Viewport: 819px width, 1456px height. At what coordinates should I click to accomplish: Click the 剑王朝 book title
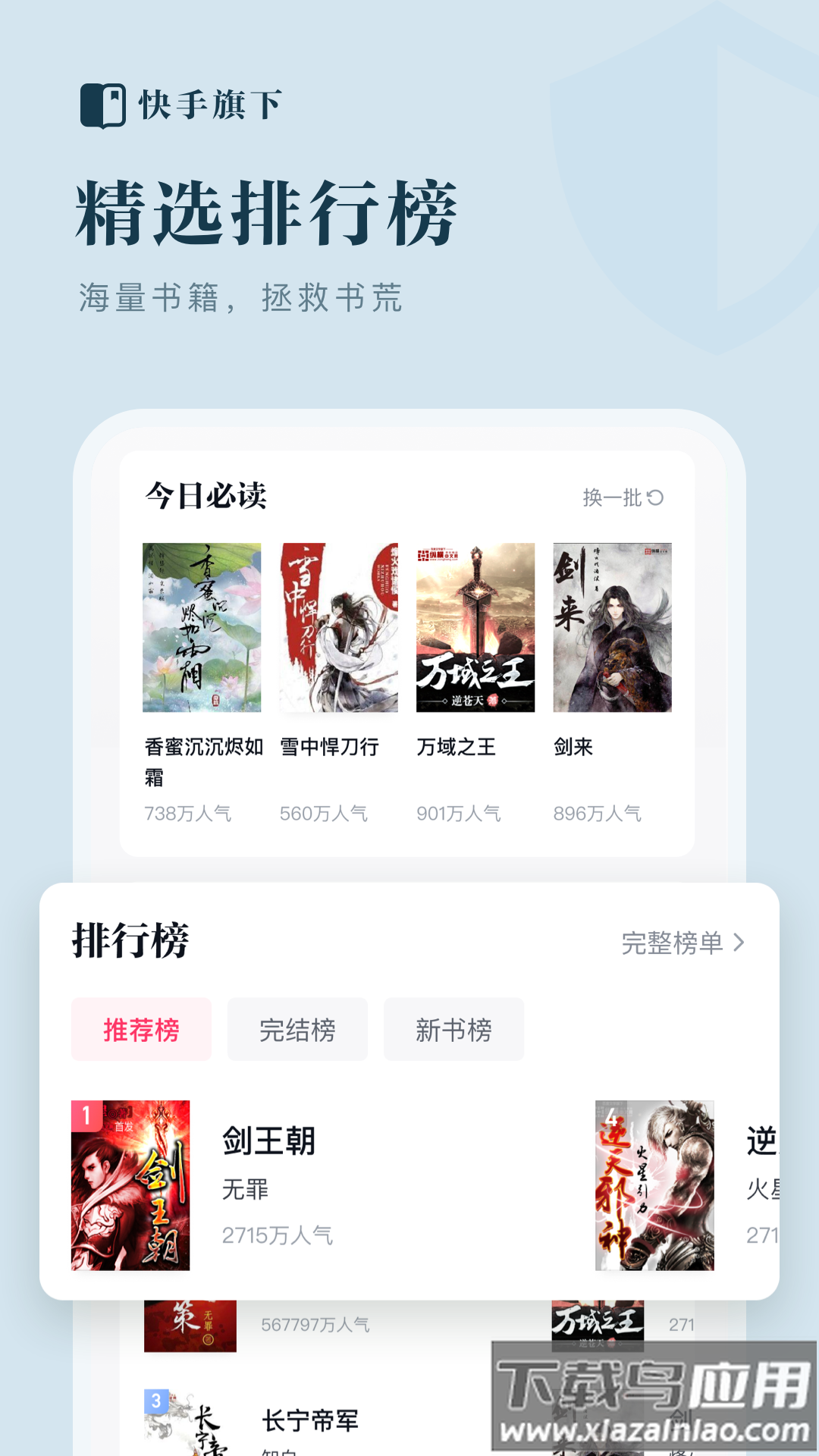click(269, 1140)
